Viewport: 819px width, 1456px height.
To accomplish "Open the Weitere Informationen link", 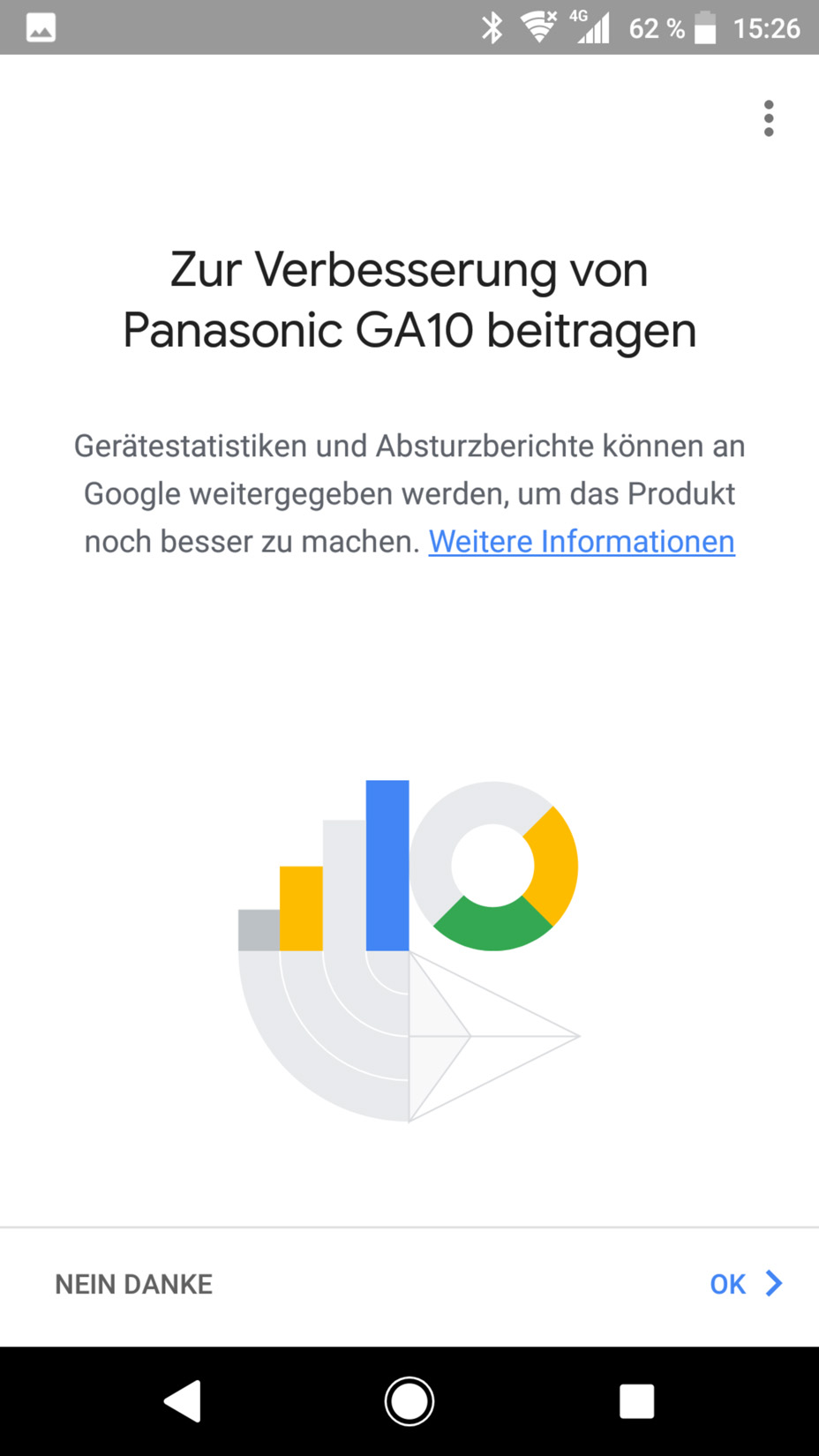I will coord(582,541).
